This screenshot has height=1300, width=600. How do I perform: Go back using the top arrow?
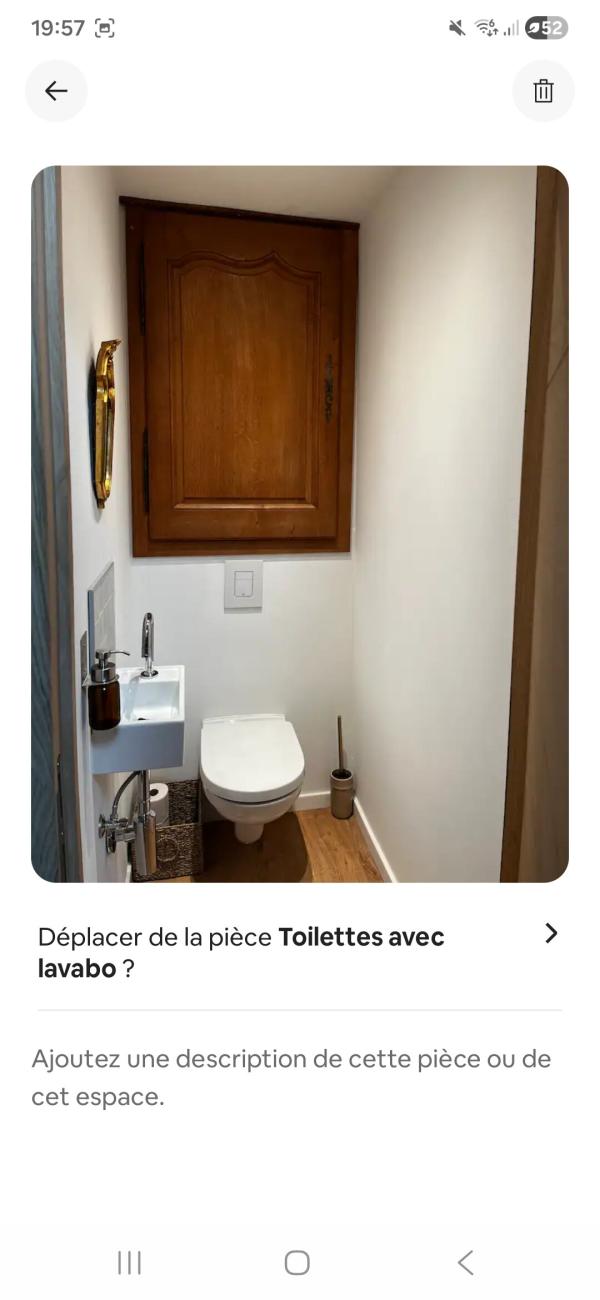click(56, 91)
